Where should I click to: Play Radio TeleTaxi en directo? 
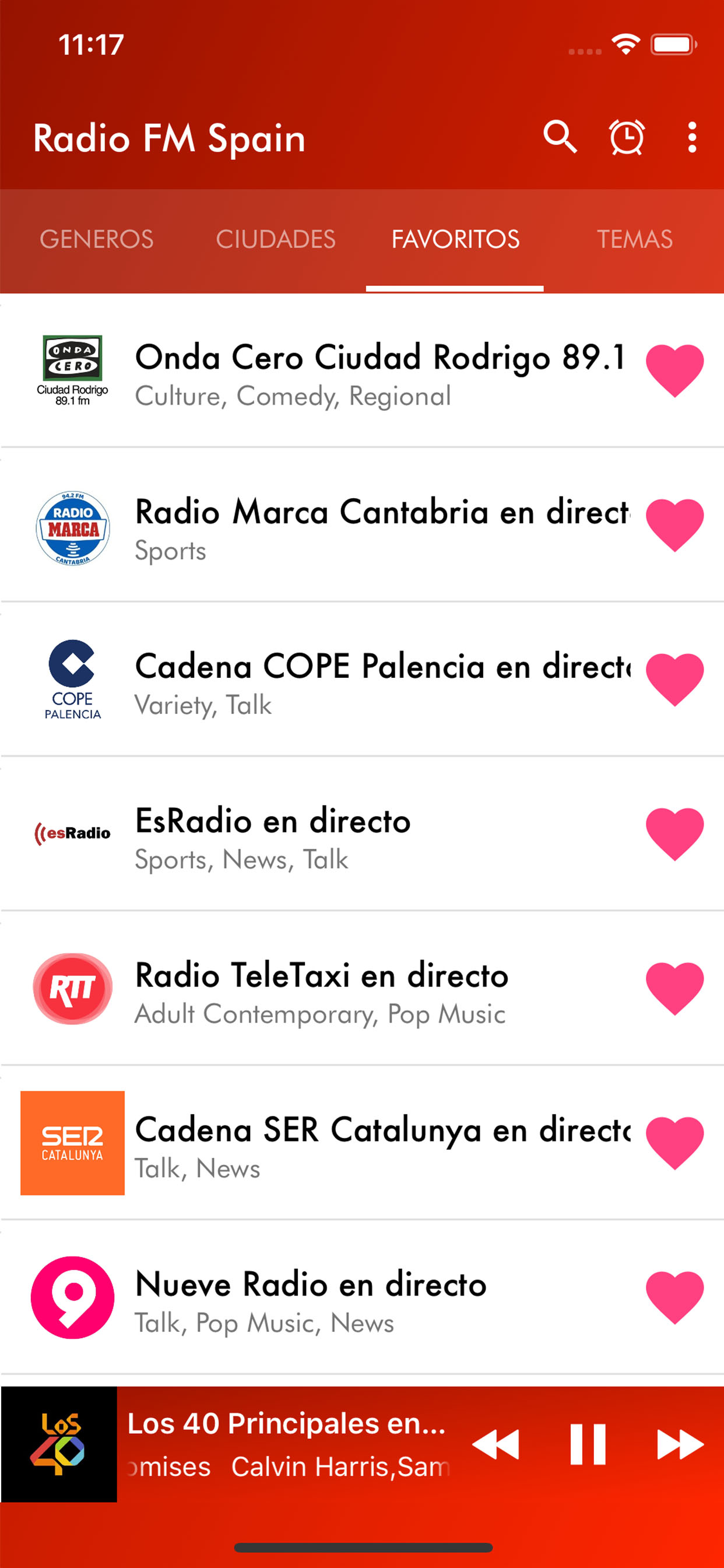click(362, 989)
